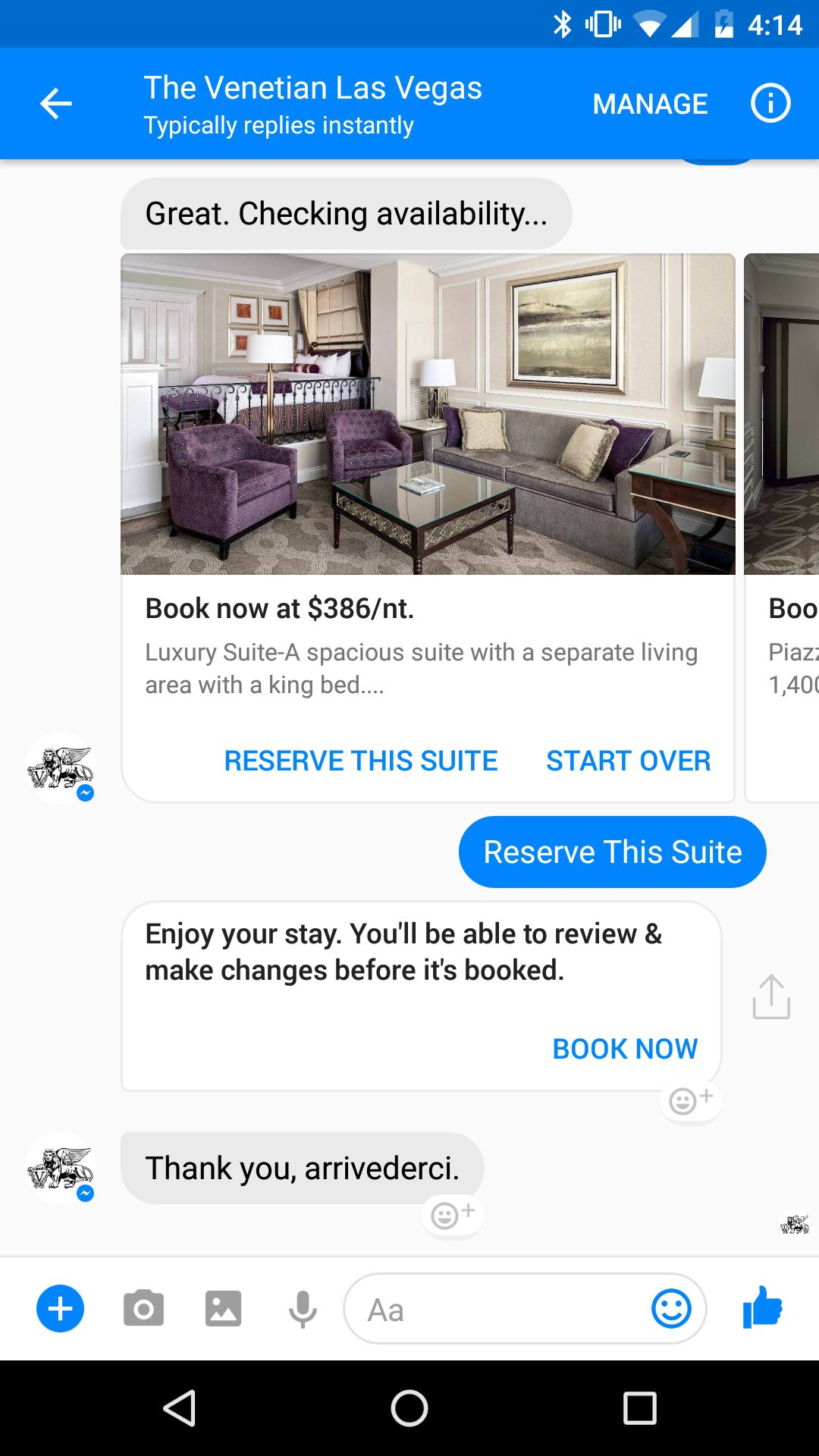Tap BOOK NOW in the booking message
The image size is (819, 1456).
(625, 1049)
